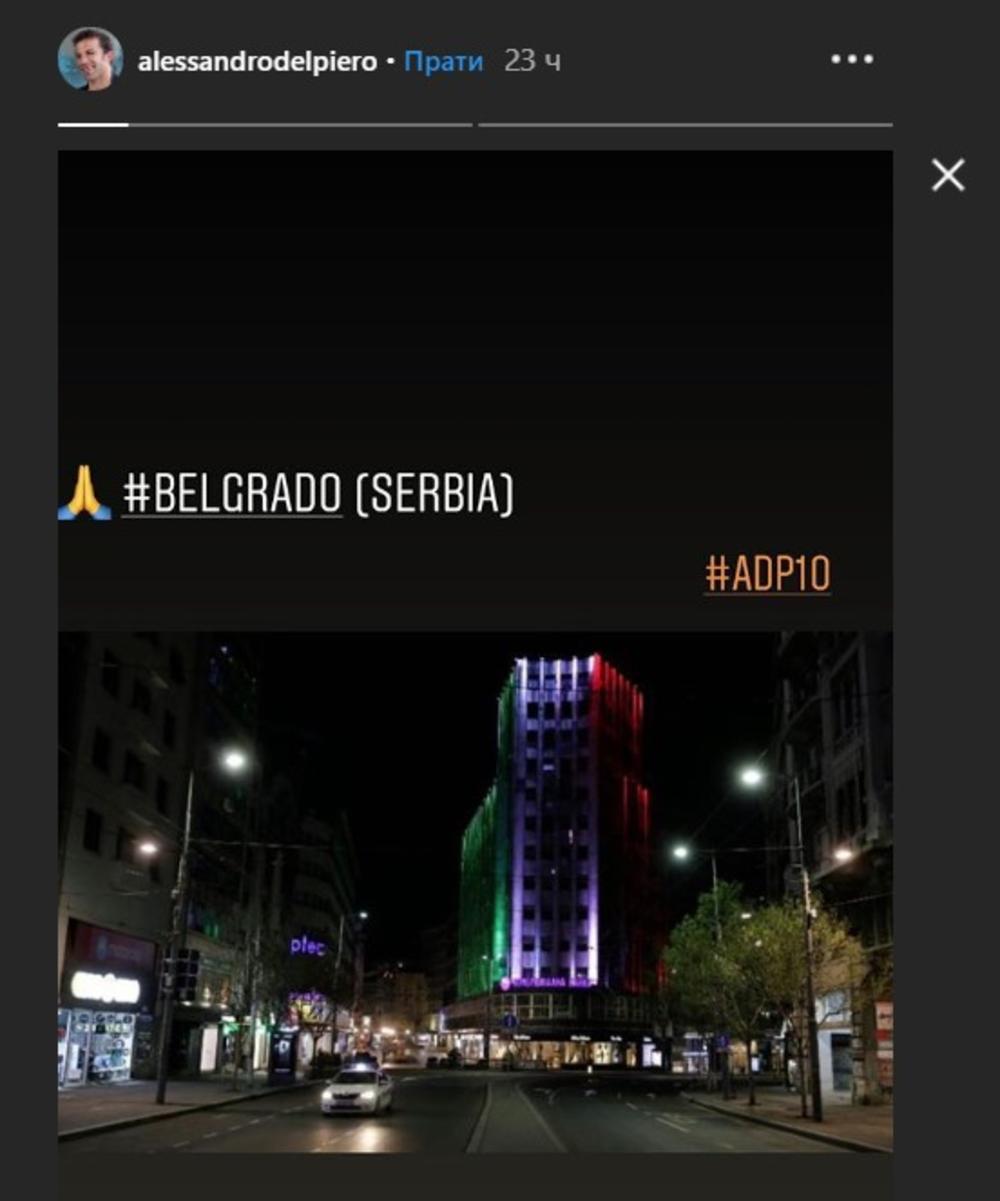Close the story viewer
1000x1201 pixels.
[x=948, y=175]
